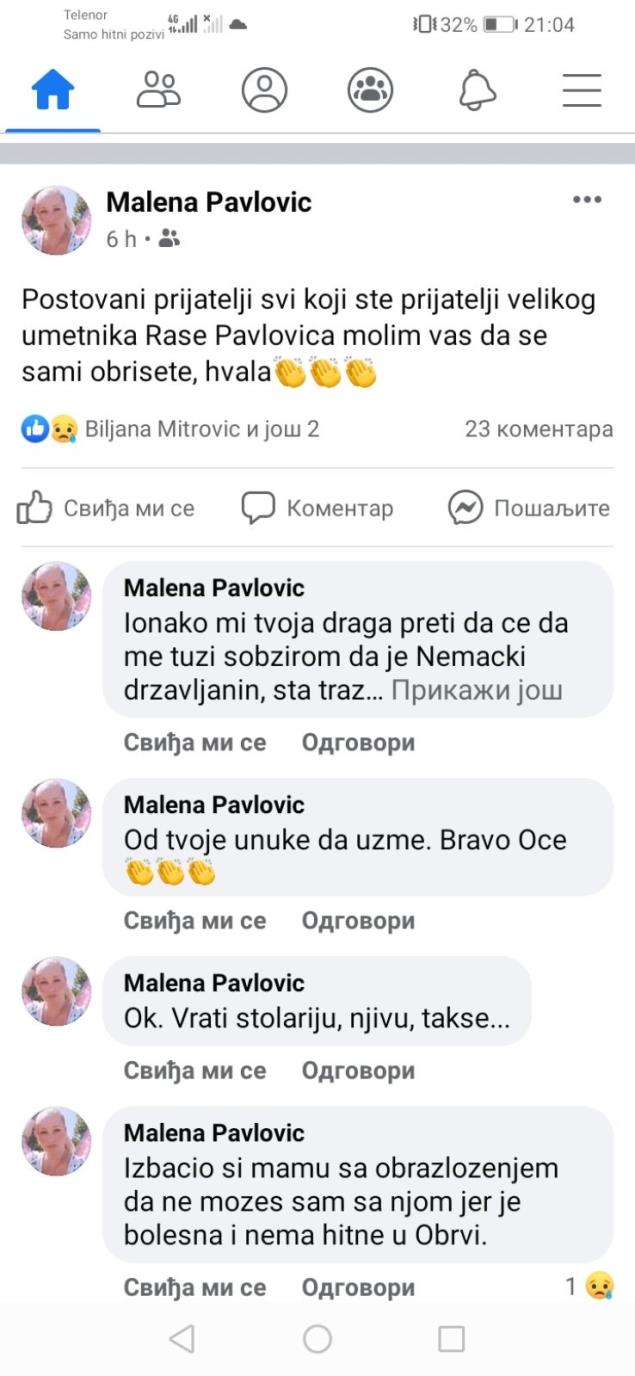The height and width of the screenshot is (1376, 635).
Task: Go back with the system back button
Action: 181,1339
